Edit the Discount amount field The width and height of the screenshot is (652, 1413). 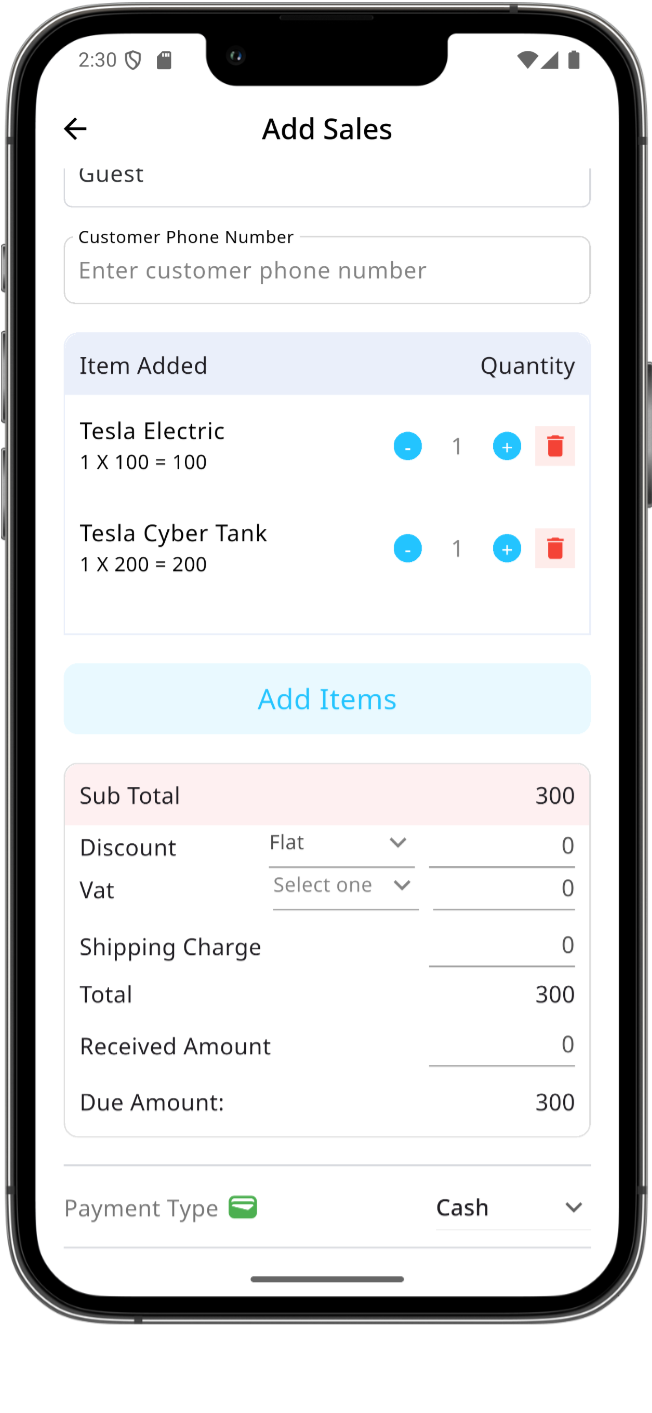point(502,846)
